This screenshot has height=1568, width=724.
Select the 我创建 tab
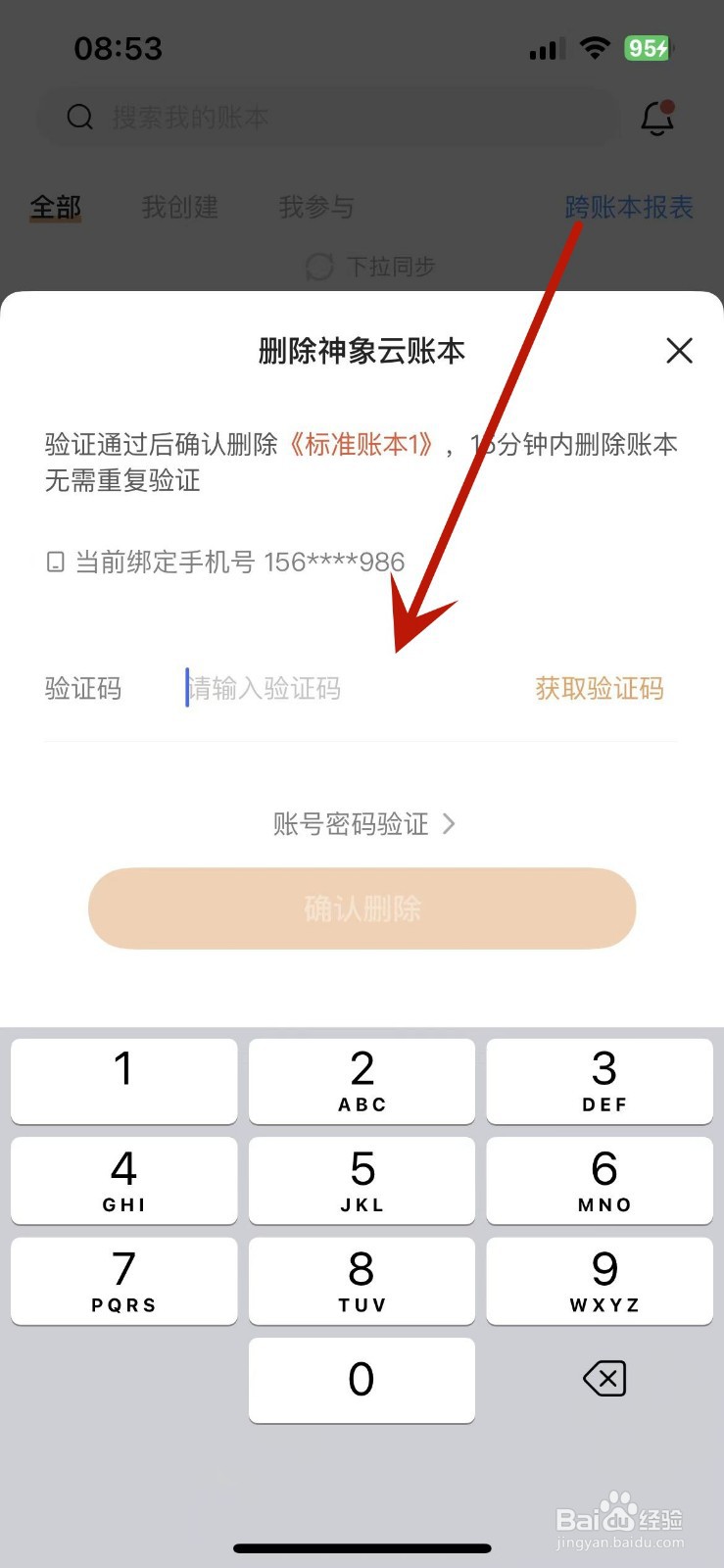click(x=179, y=207)
